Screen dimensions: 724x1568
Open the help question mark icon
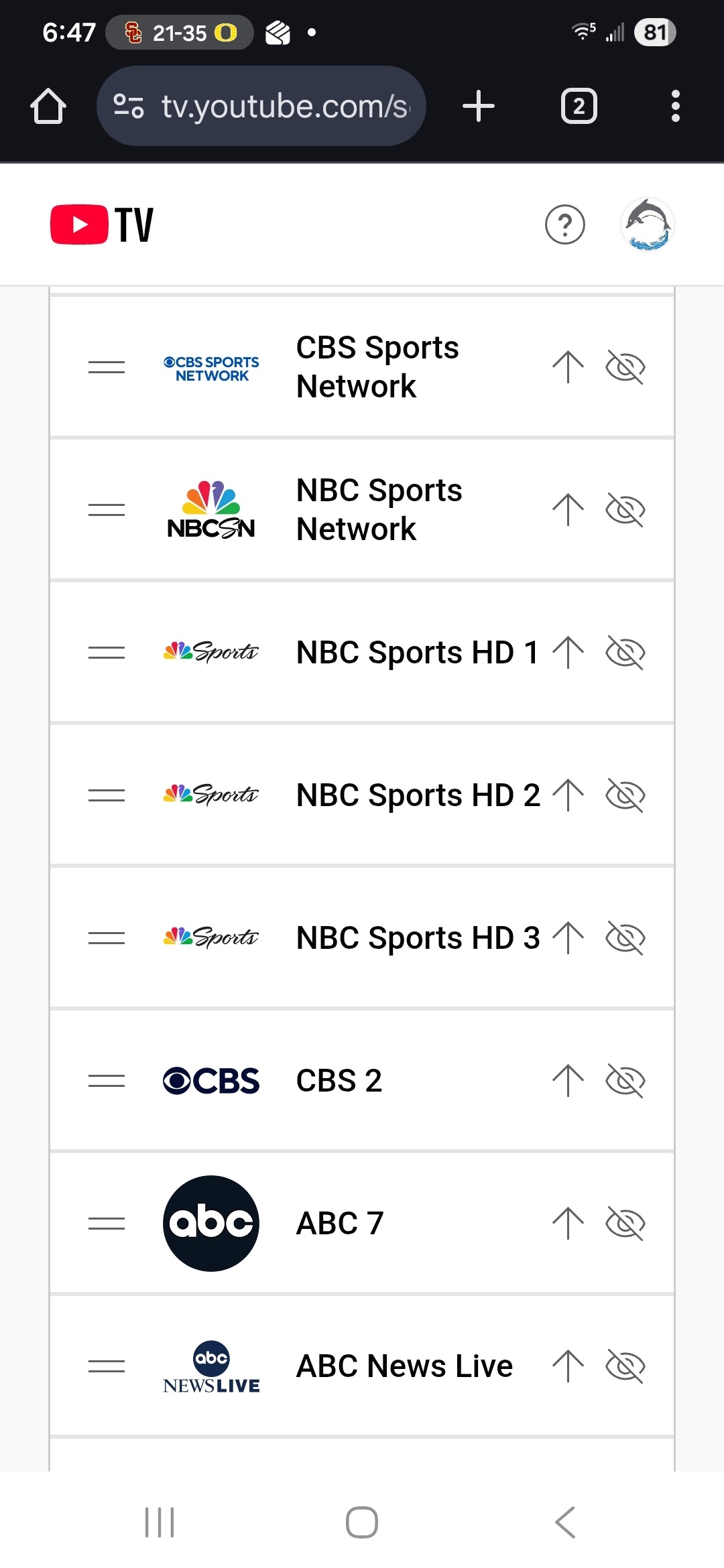(565, 226)
